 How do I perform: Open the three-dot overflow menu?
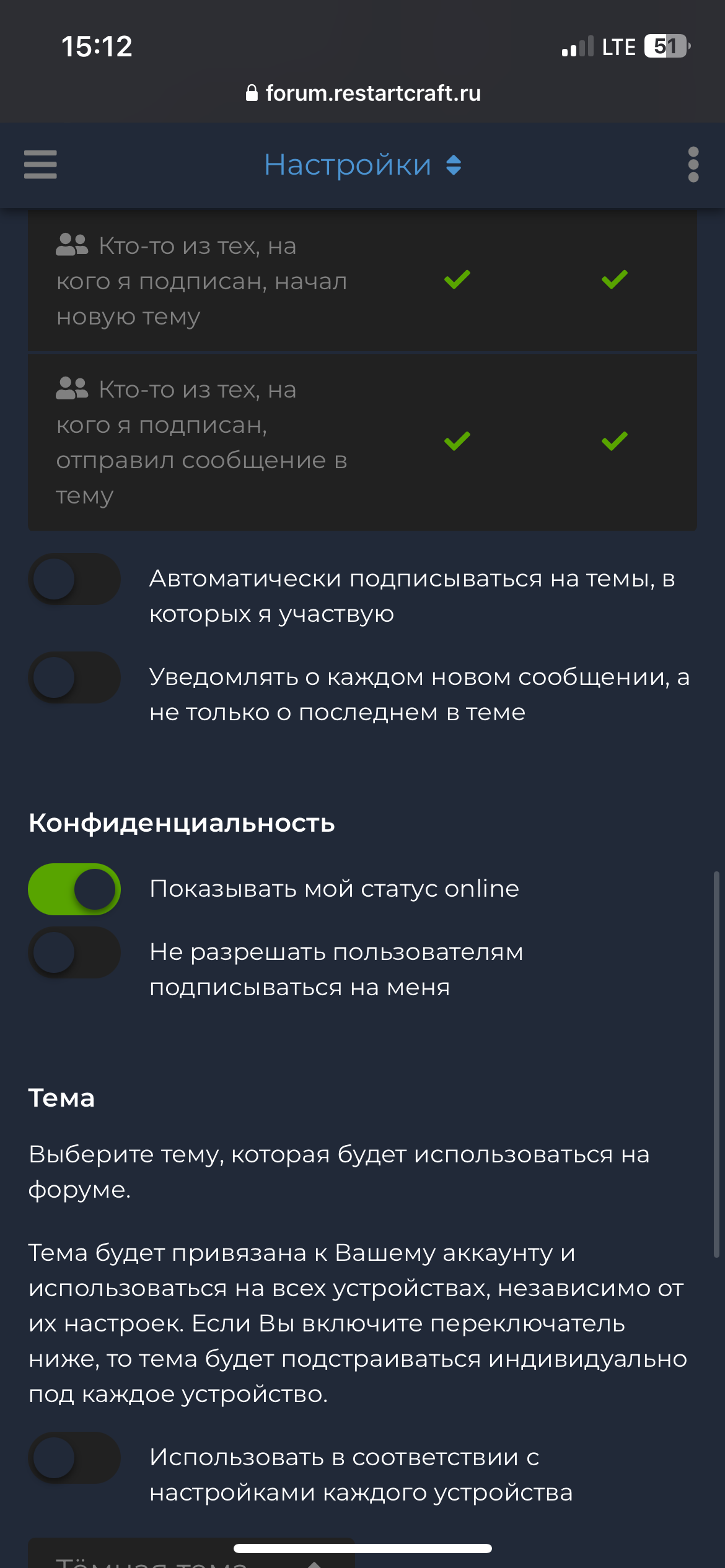pos(693,165)
